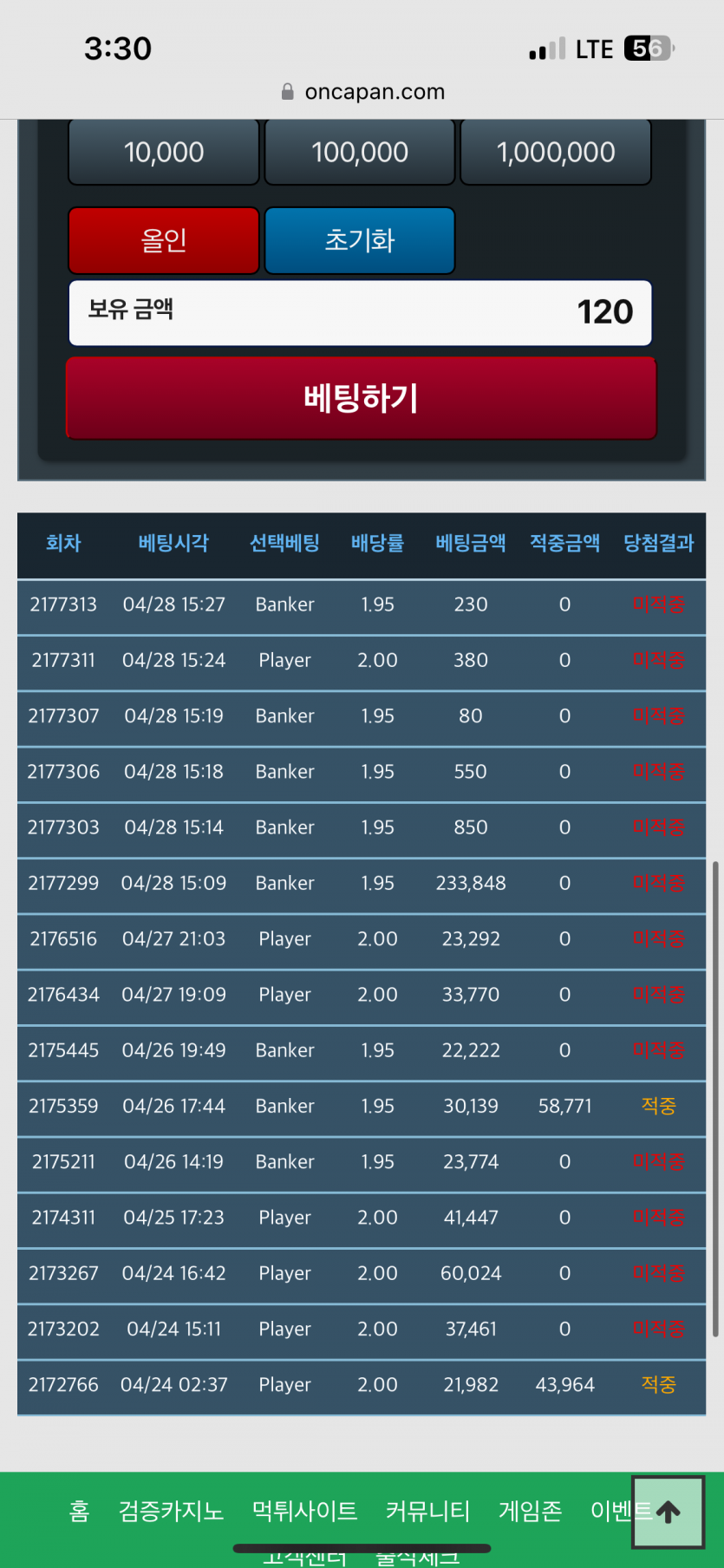Switch to 커뮤니티 section

[x=427, y=1512]
